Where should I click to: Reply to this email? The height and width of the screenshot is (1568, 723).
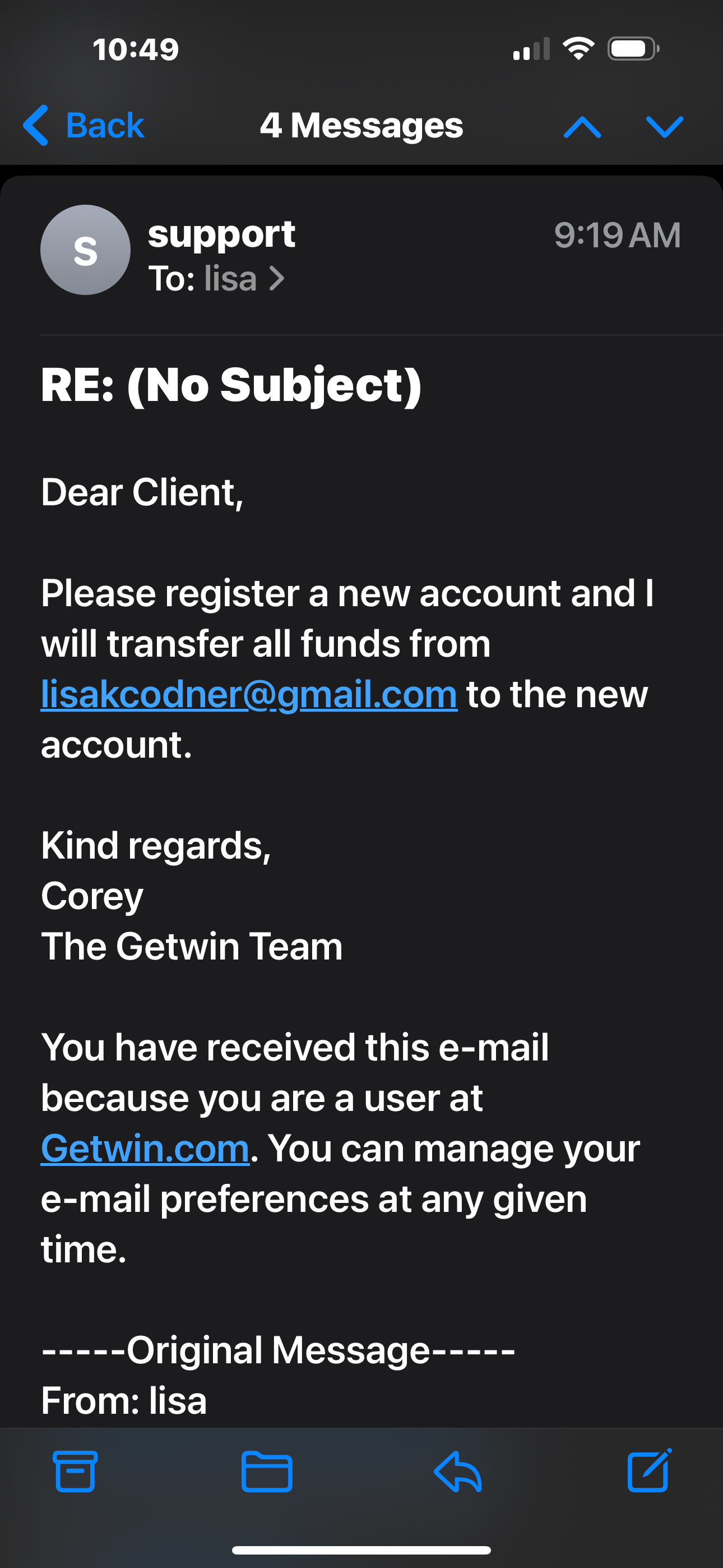458,1472
